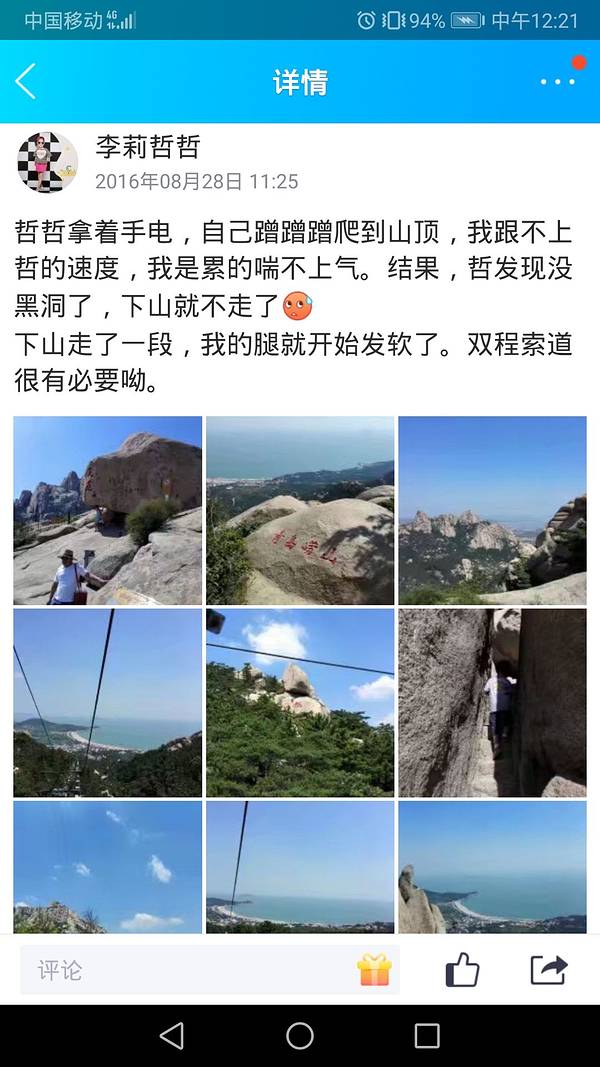Open the 评论 comment input field
Viewport: 600px width, 1067px height.
[190, 969]
